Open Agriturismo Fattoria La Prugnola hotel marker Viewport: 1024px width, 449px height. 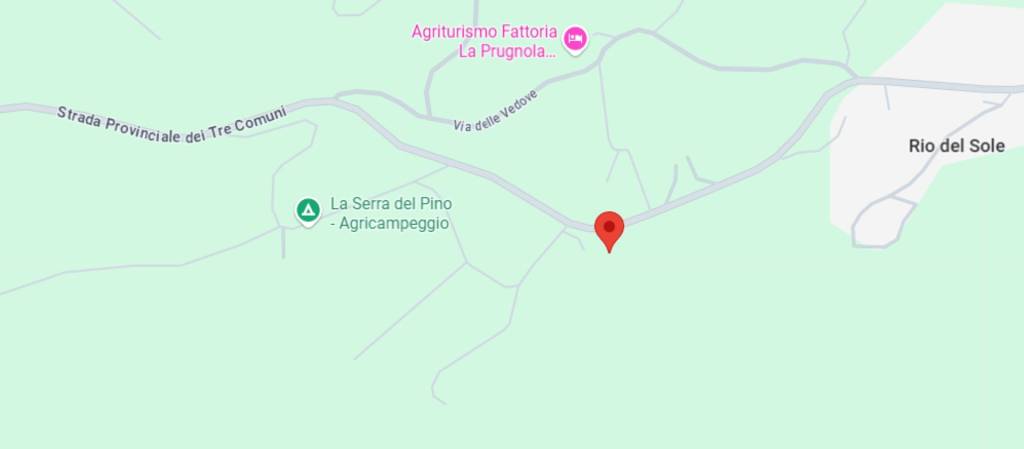point(575,39)
